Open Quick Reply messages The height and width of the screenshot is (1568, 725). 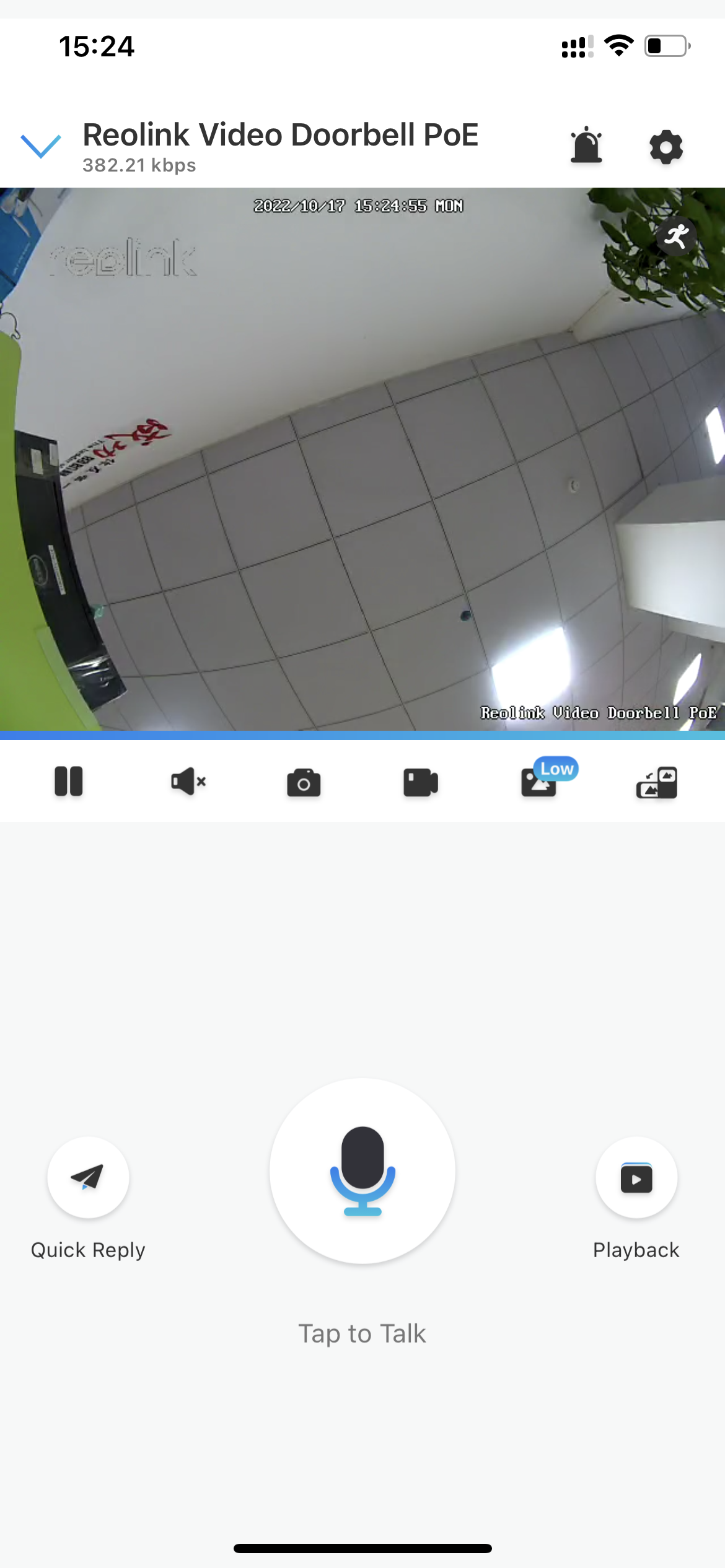88,1177
